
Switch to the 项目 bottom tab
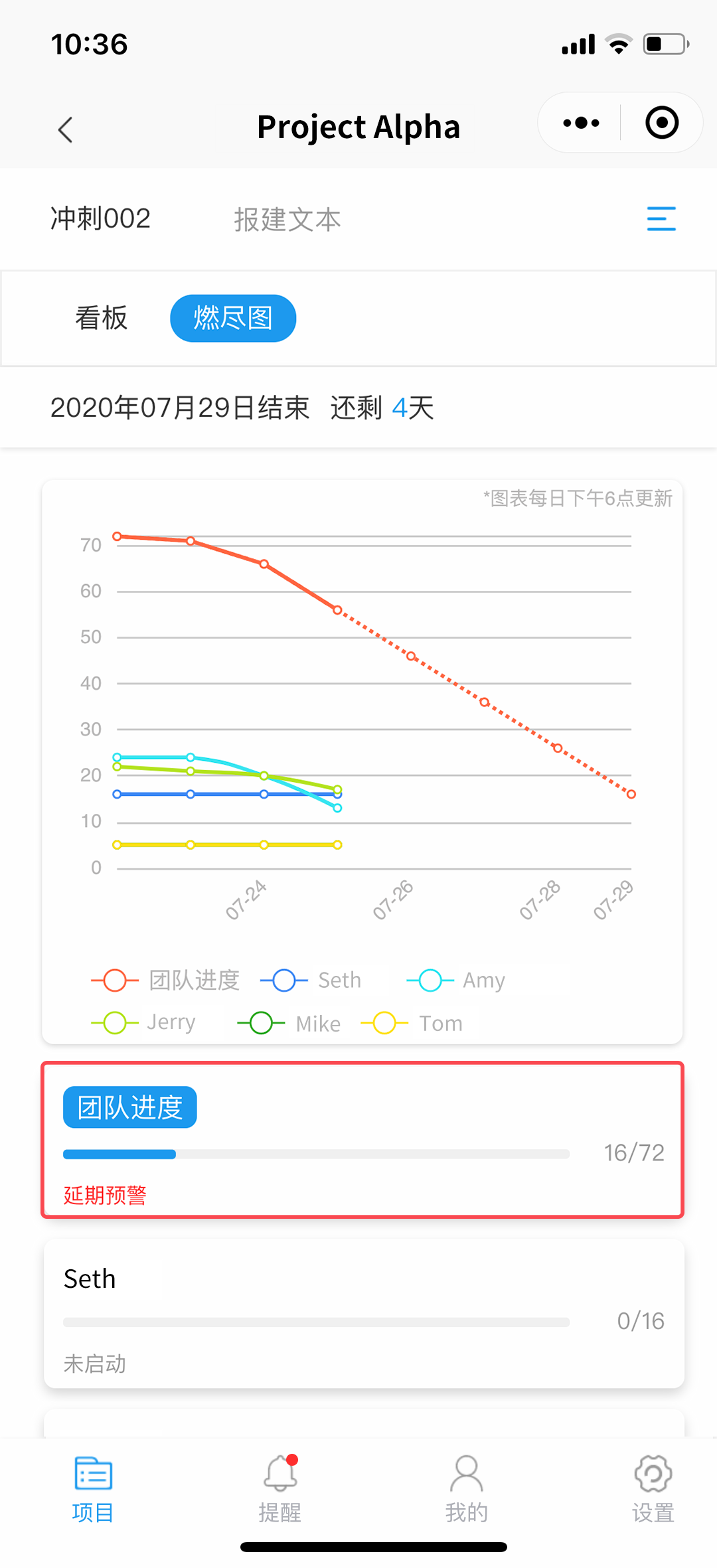[x=93, y=1489]
